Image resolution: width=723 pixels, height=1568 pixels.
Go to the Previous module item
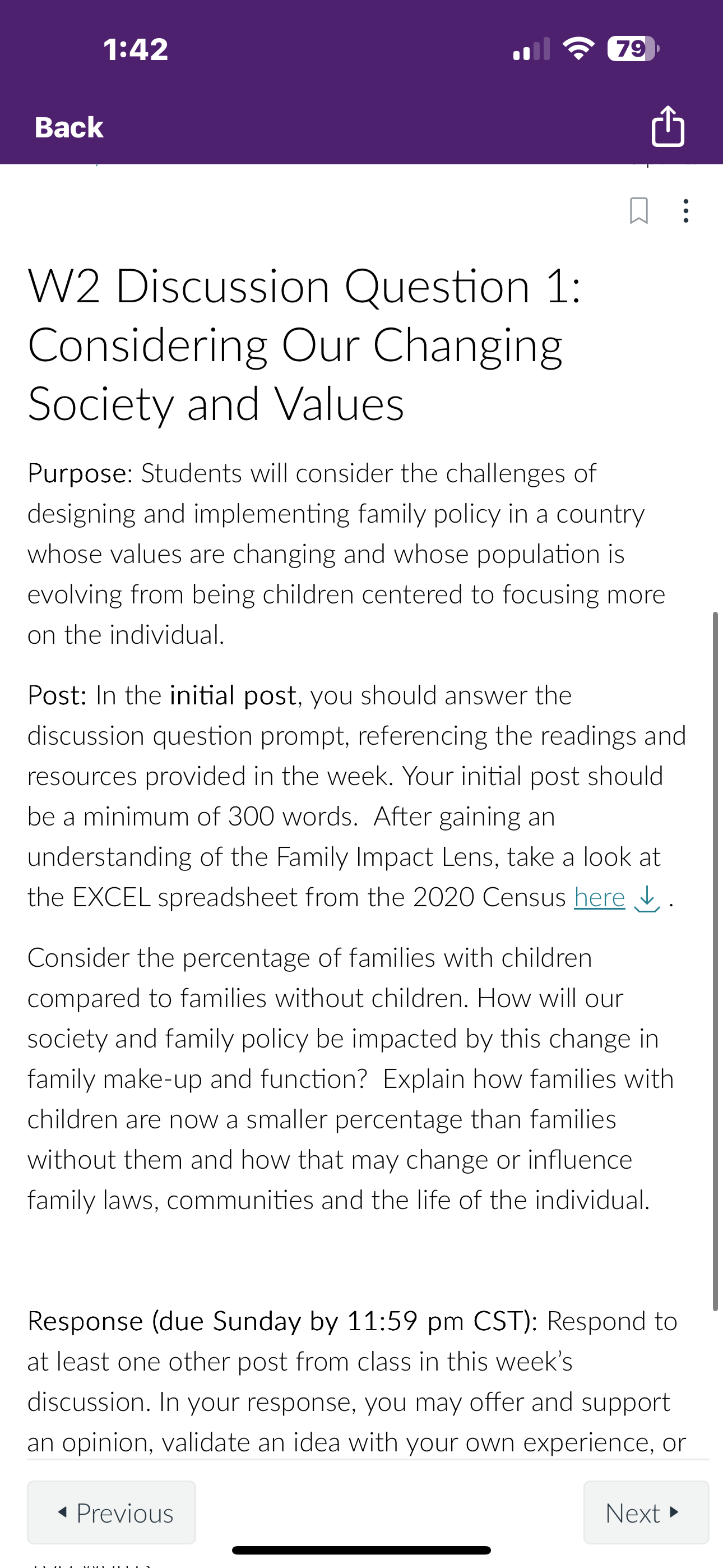[x=112, y=1512]
